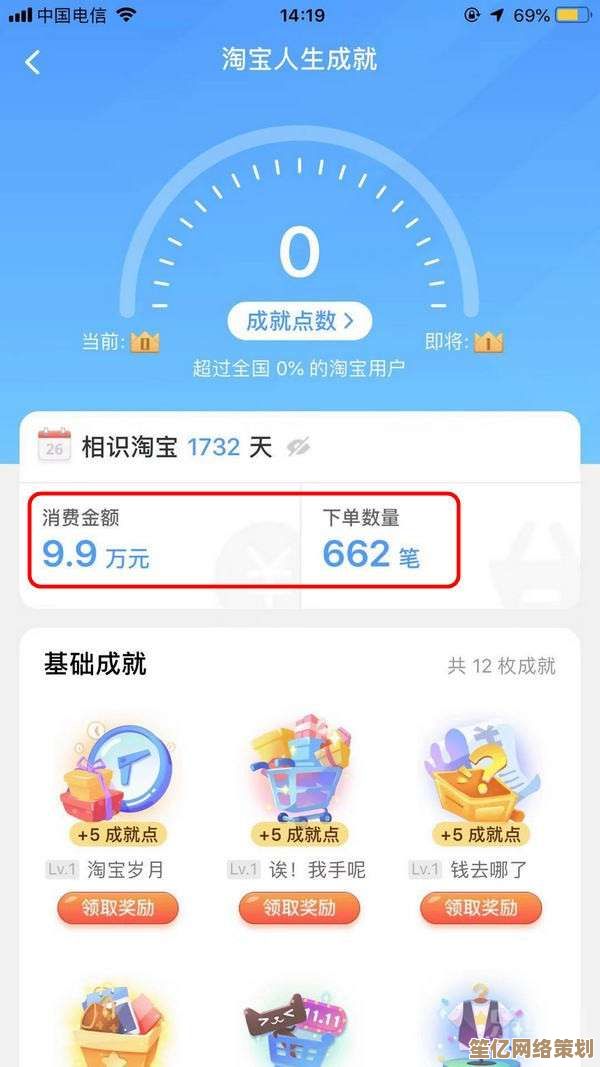Toggle visibility of spending stats with eye icon

298,447
